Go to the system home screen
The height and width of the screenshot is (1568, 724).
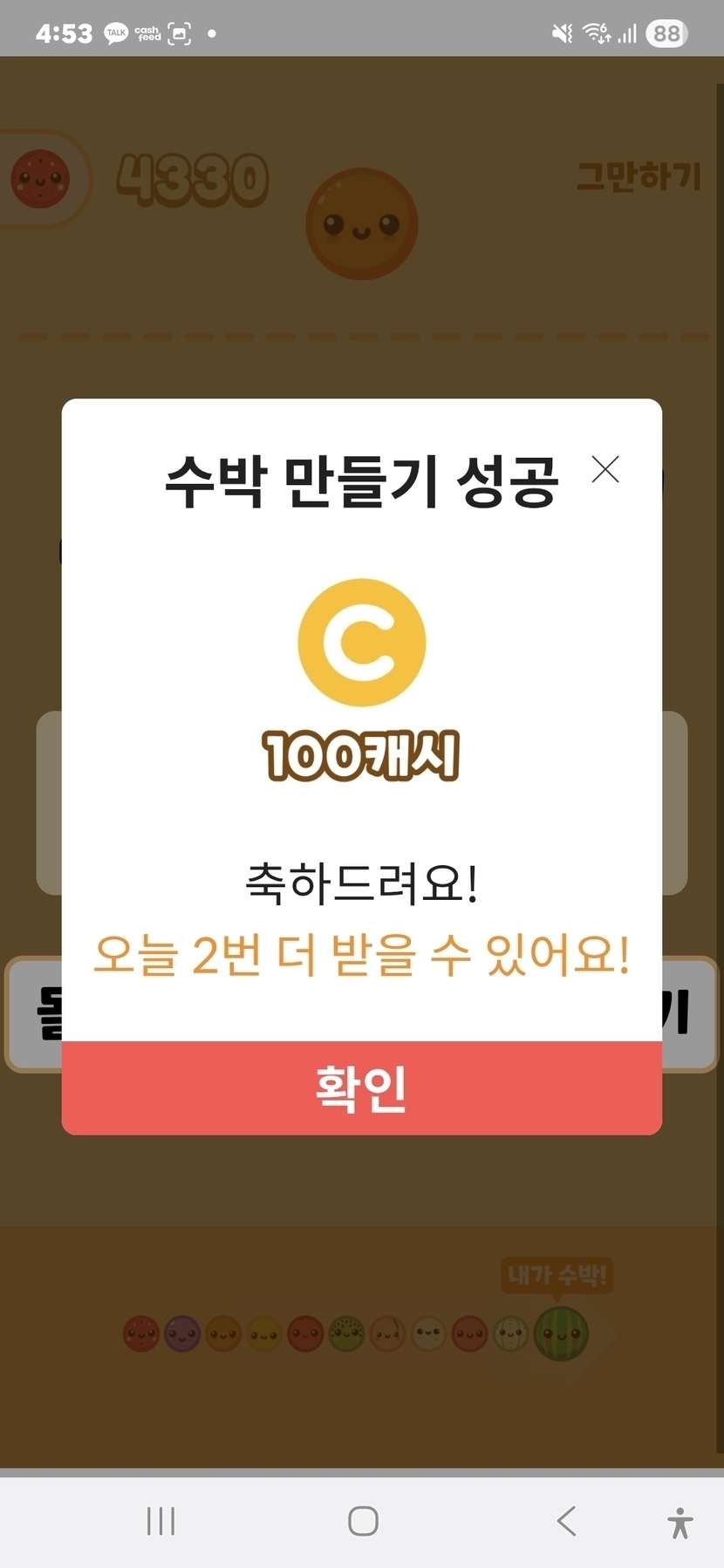(x=363, y=1521)
